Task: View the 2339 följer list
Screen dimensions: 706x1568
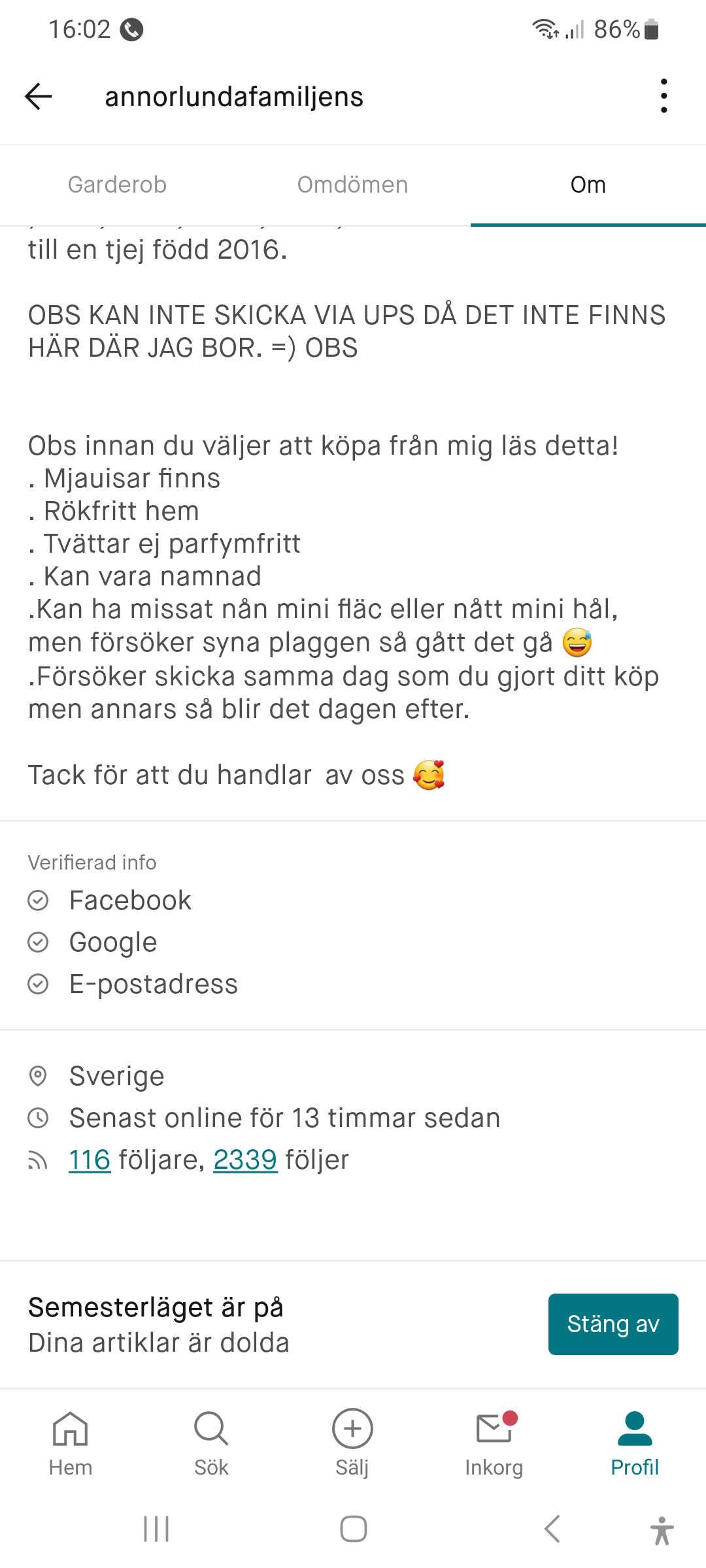Action: tap(245, 1160)
